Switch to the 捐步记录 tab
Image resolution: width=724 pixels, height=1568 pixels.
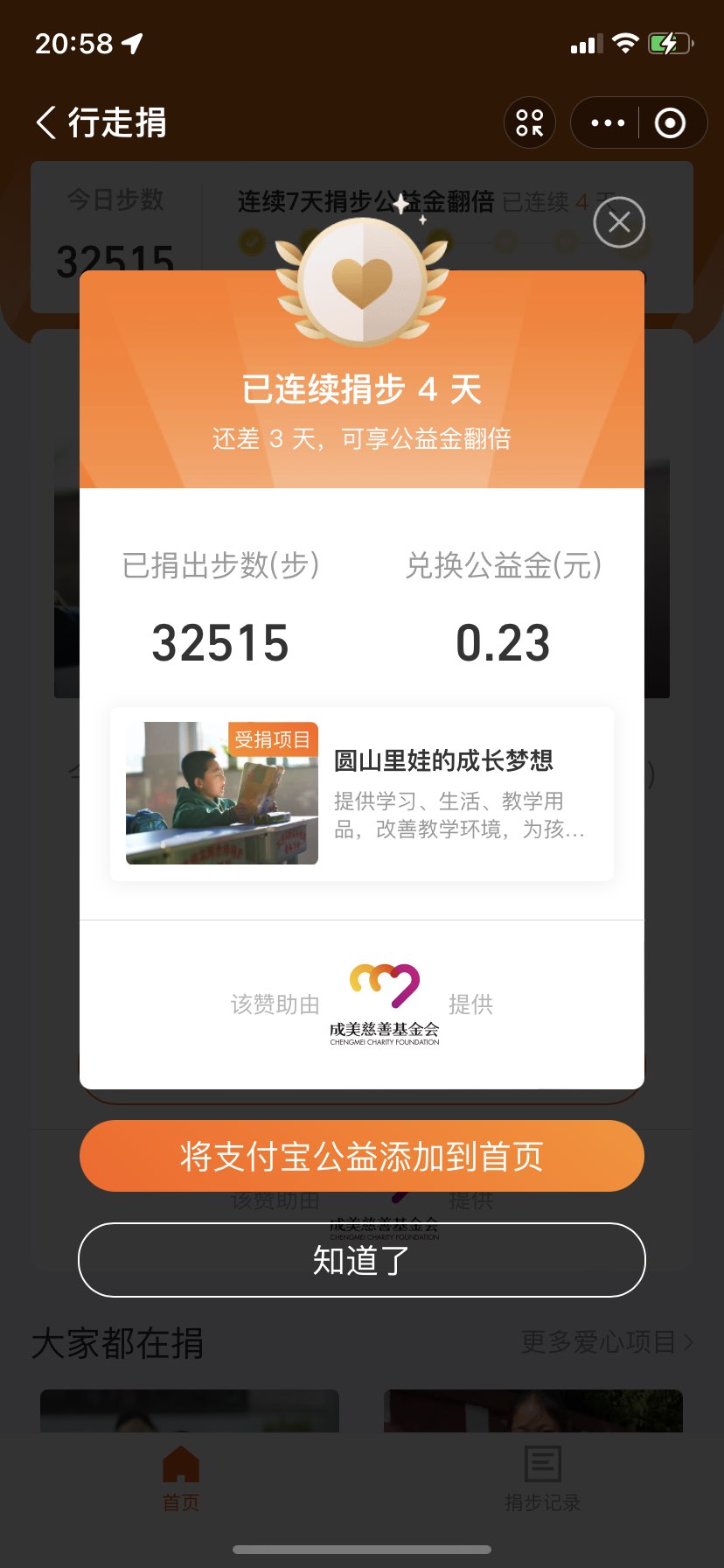pos(542,1479)
